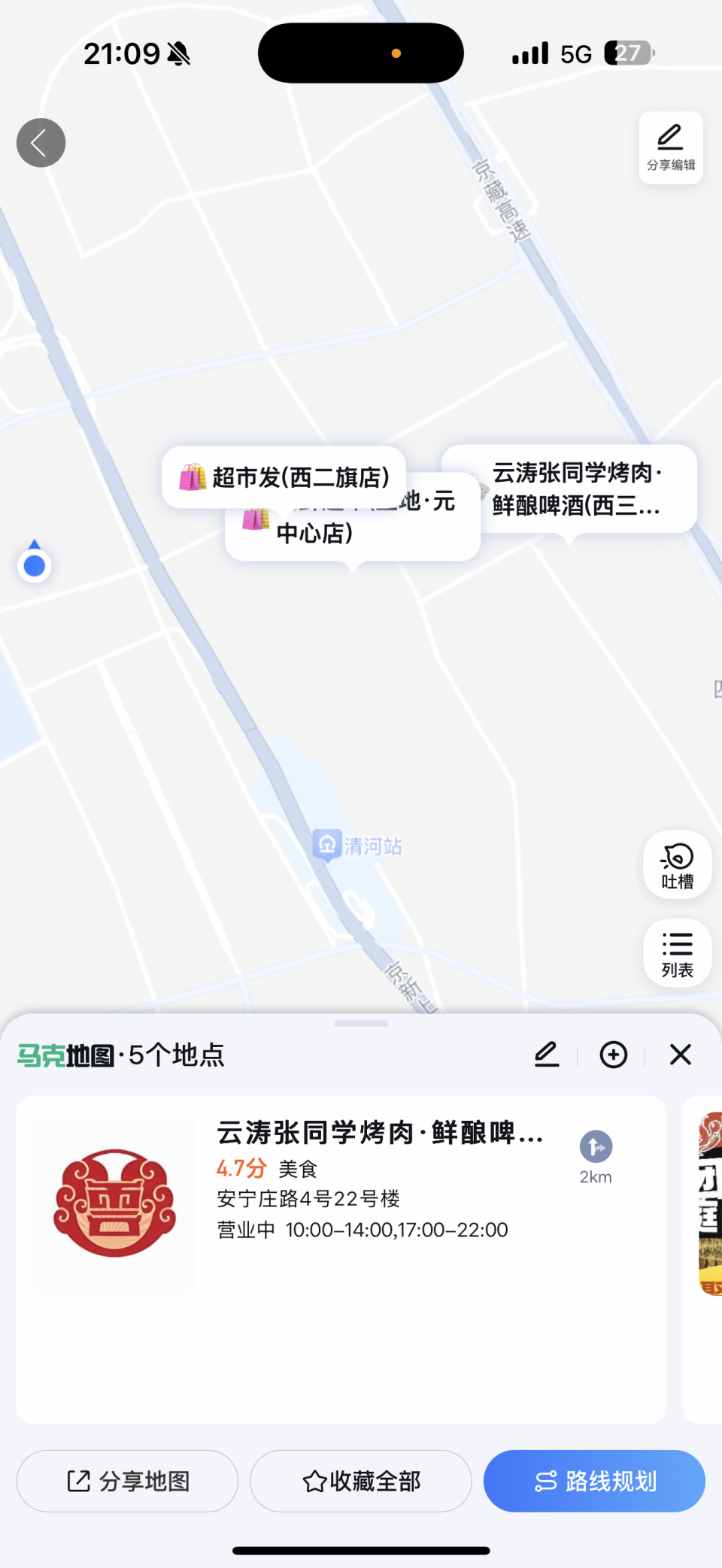The image size is (722, 1568).
Task: Expand the bottom sheet via drag handle
Action: tap(360, 1022)
